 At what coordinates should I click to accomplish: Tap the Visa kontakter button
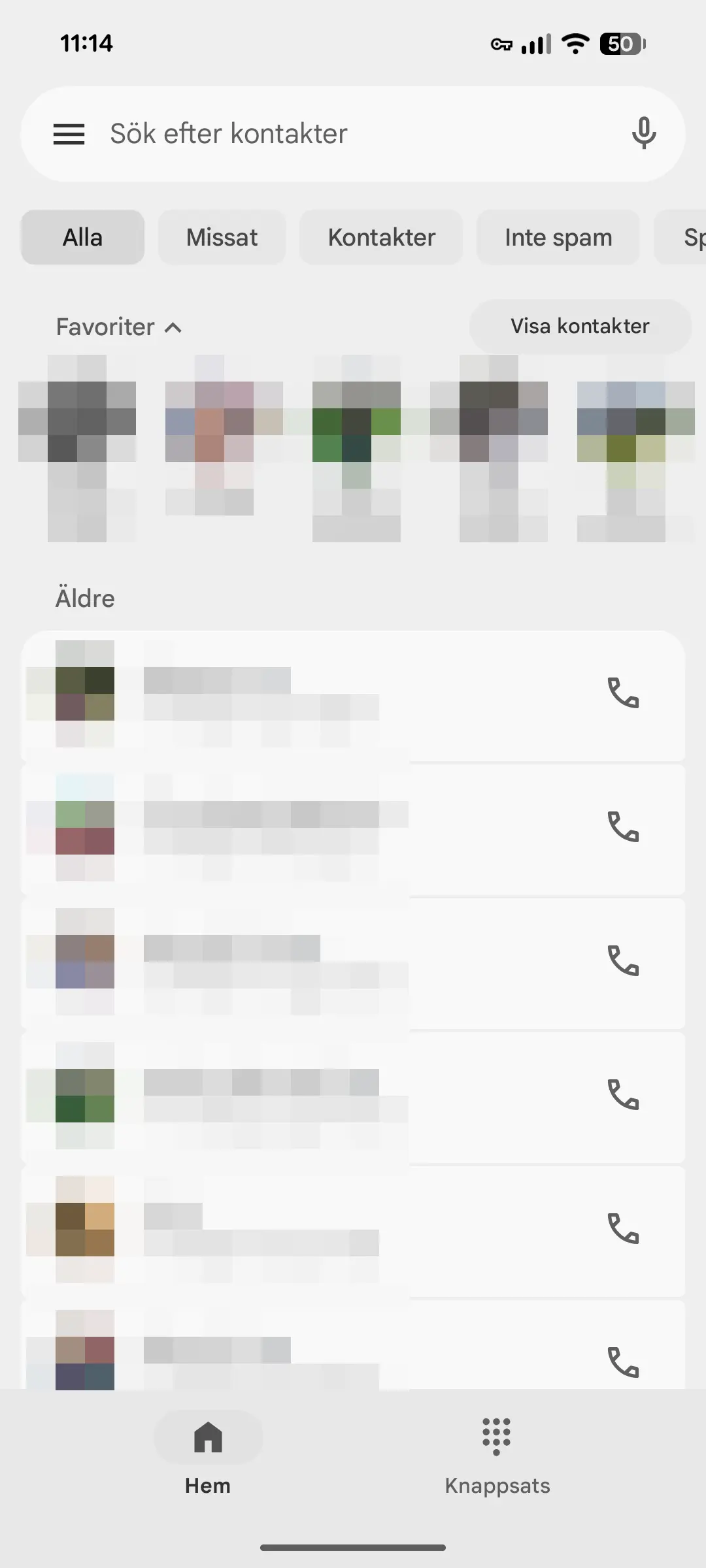(x=580, y=326)
